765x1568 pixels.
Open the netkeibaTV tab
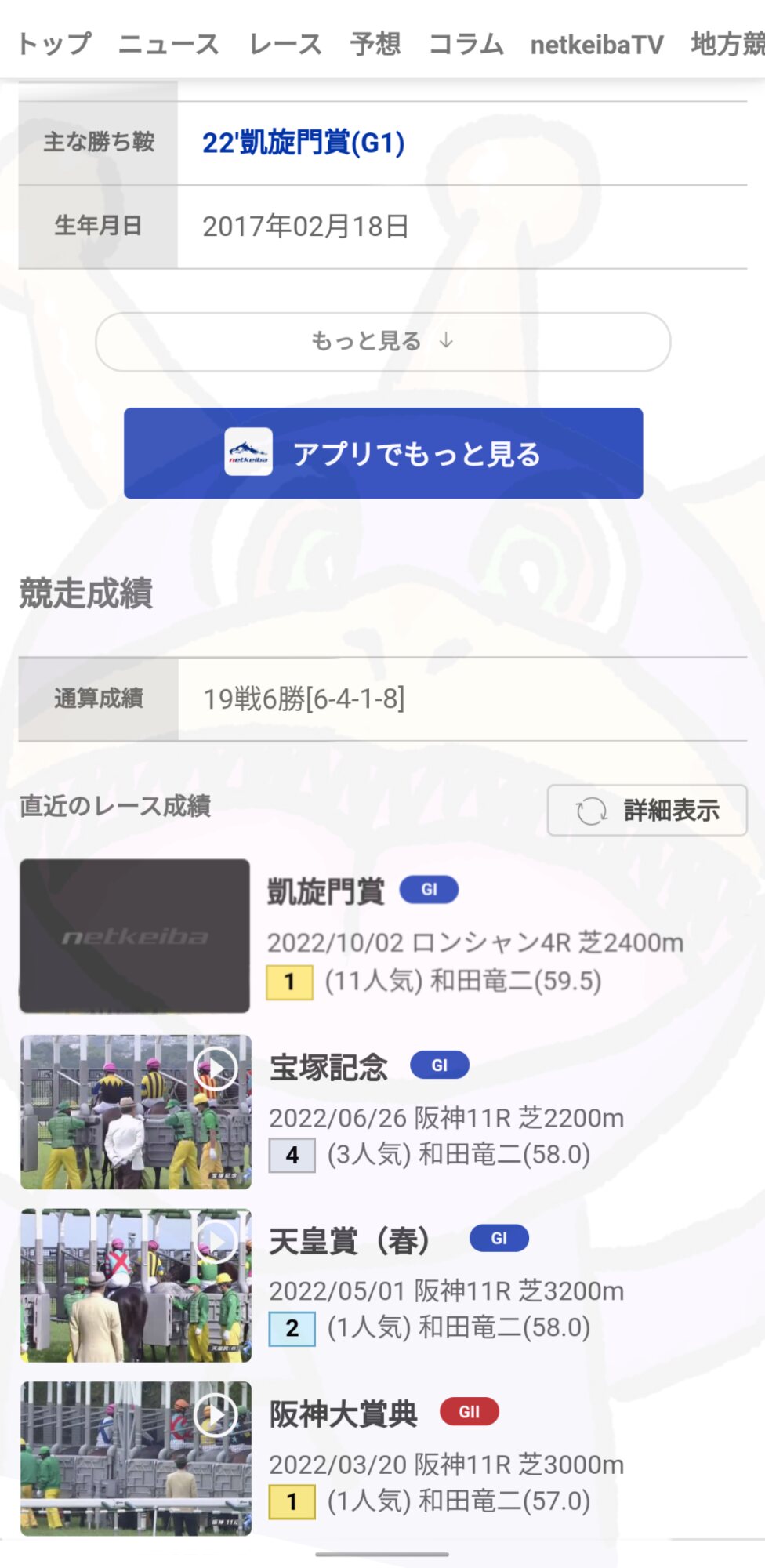596,45
